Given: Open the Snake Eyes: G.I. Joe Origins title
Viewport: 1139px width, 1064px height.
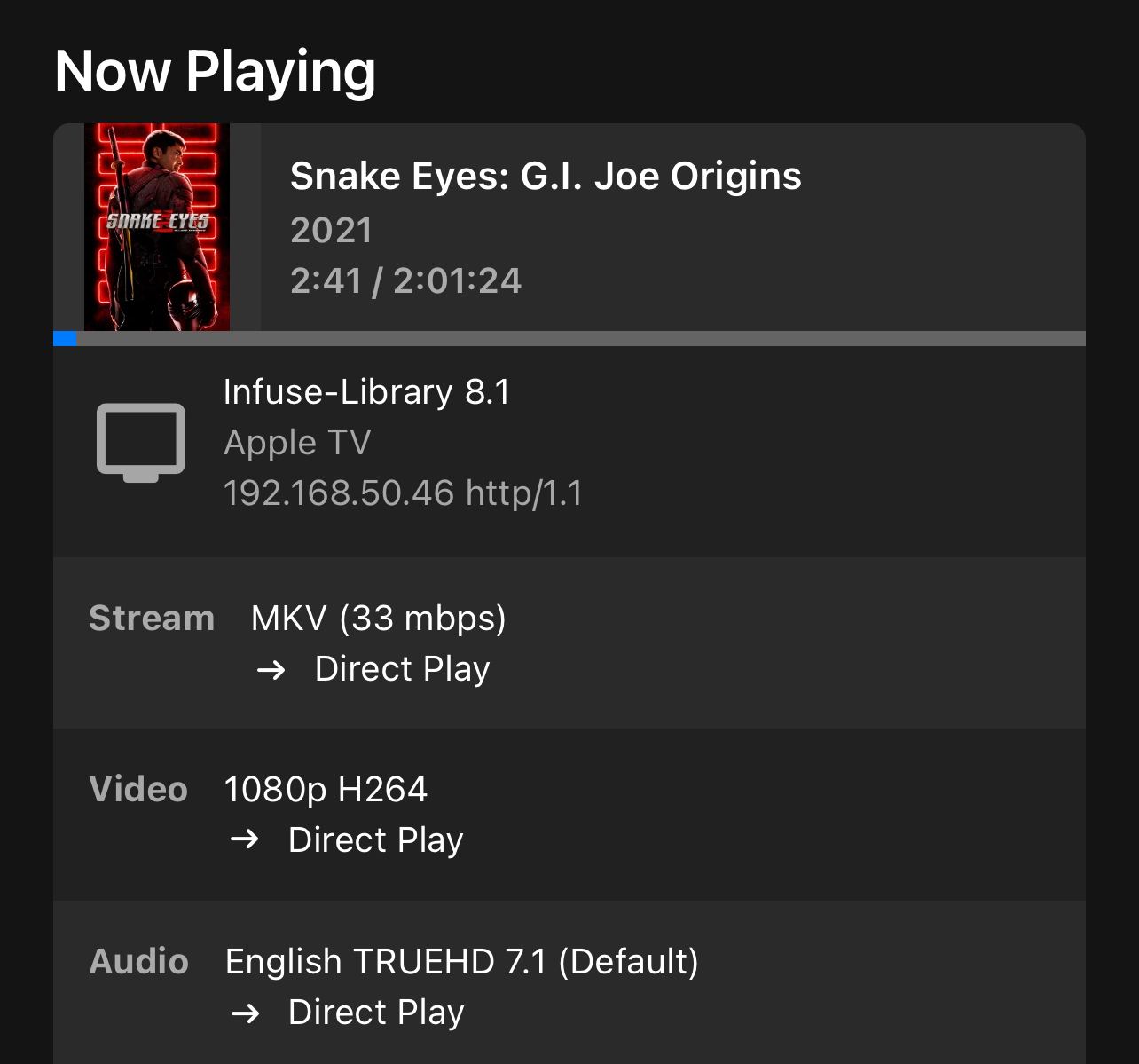Looking at the screenshot, I should pyautogui.click(x=546, y=176).
